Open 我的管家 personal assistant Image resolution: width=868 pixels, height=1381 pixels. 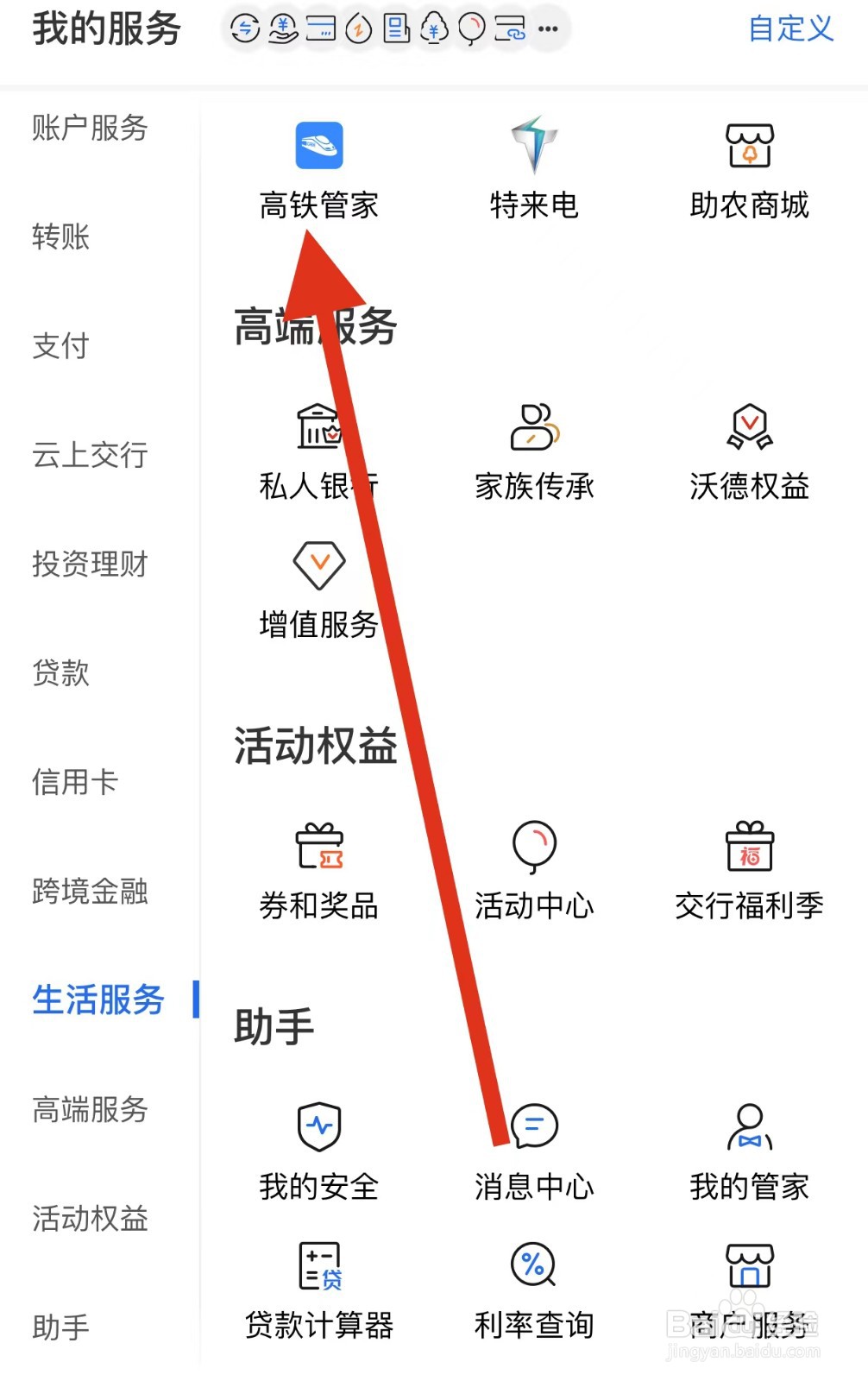749,1148
